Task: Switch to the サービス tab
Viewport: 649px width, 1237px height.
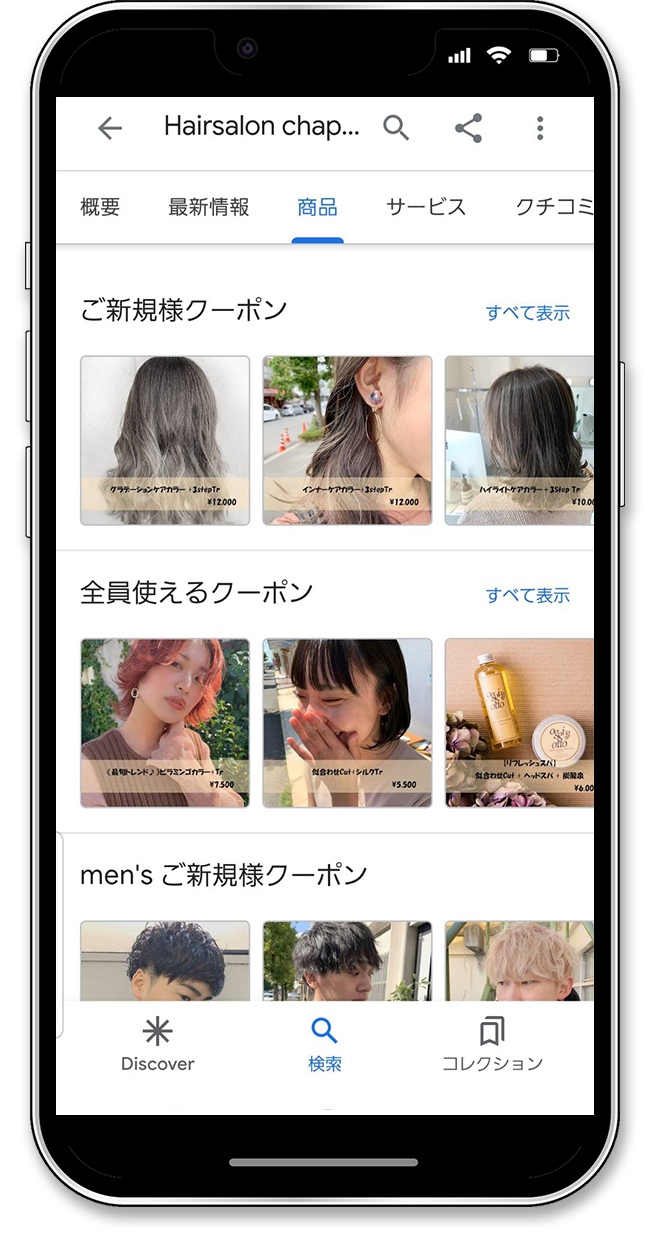Action: [426, 207]
